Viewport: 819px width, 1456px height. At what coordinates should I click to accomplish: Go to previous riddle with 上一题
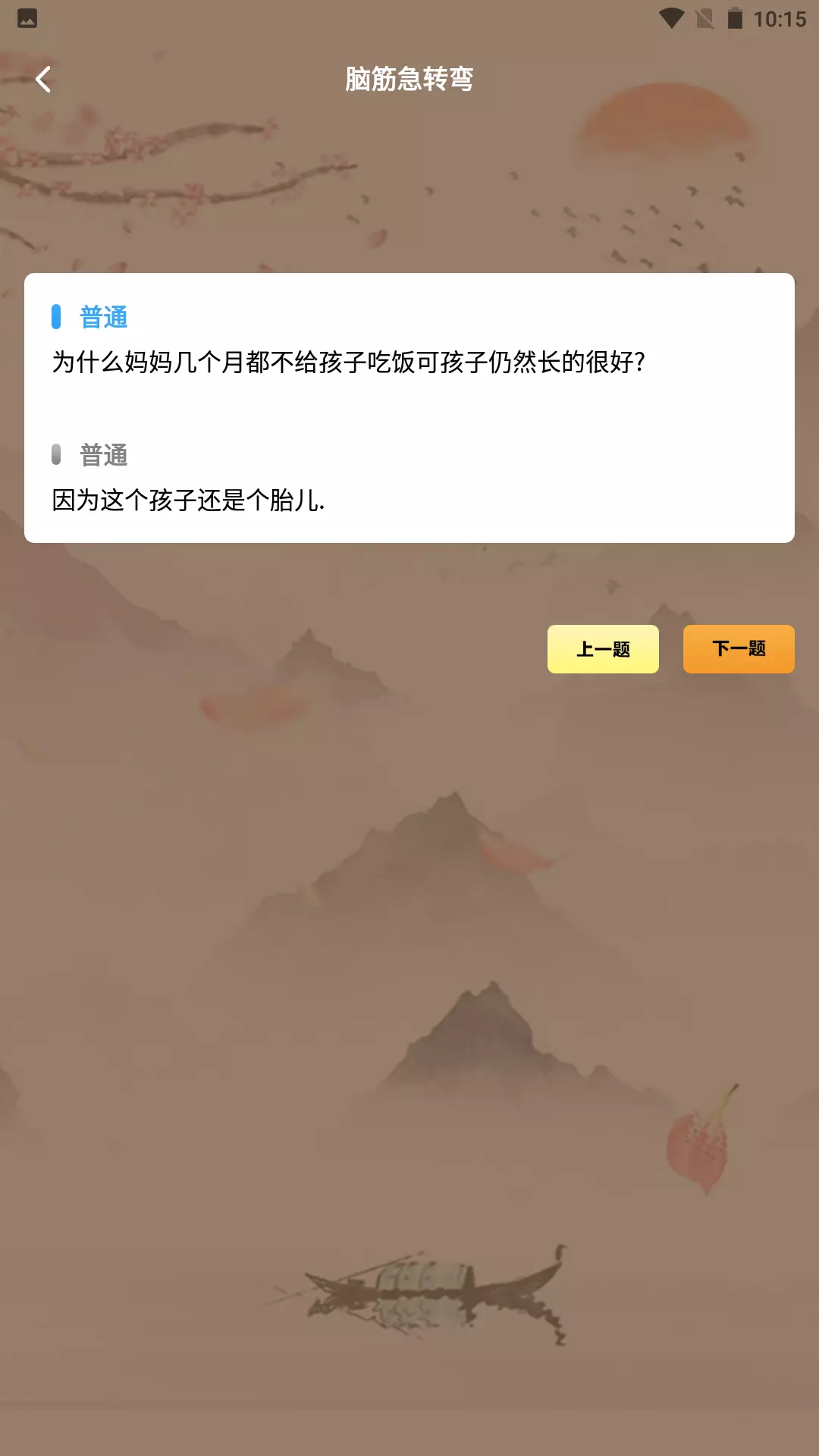coord(603,649)
